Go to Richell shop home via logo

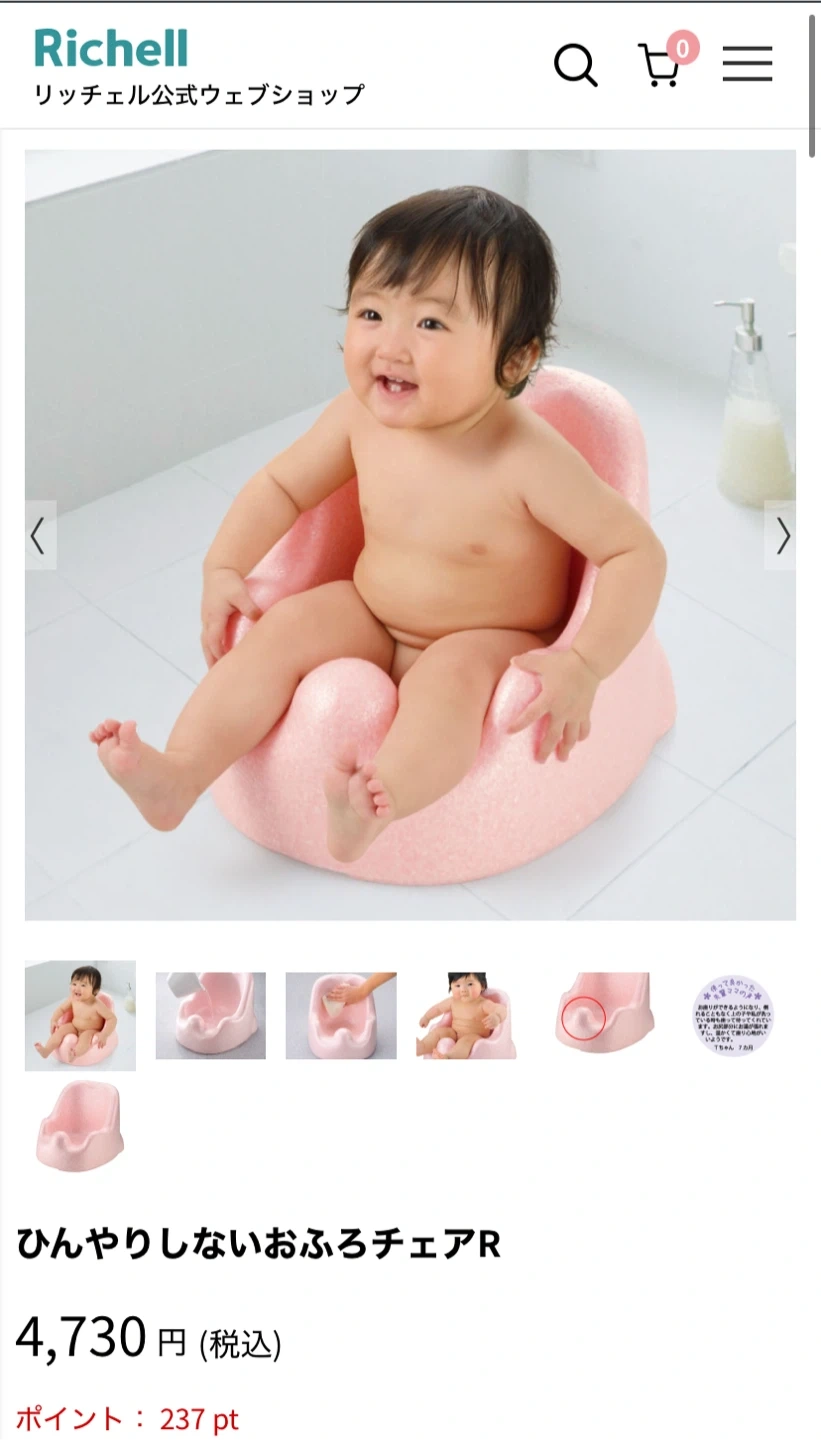[111, 49]
